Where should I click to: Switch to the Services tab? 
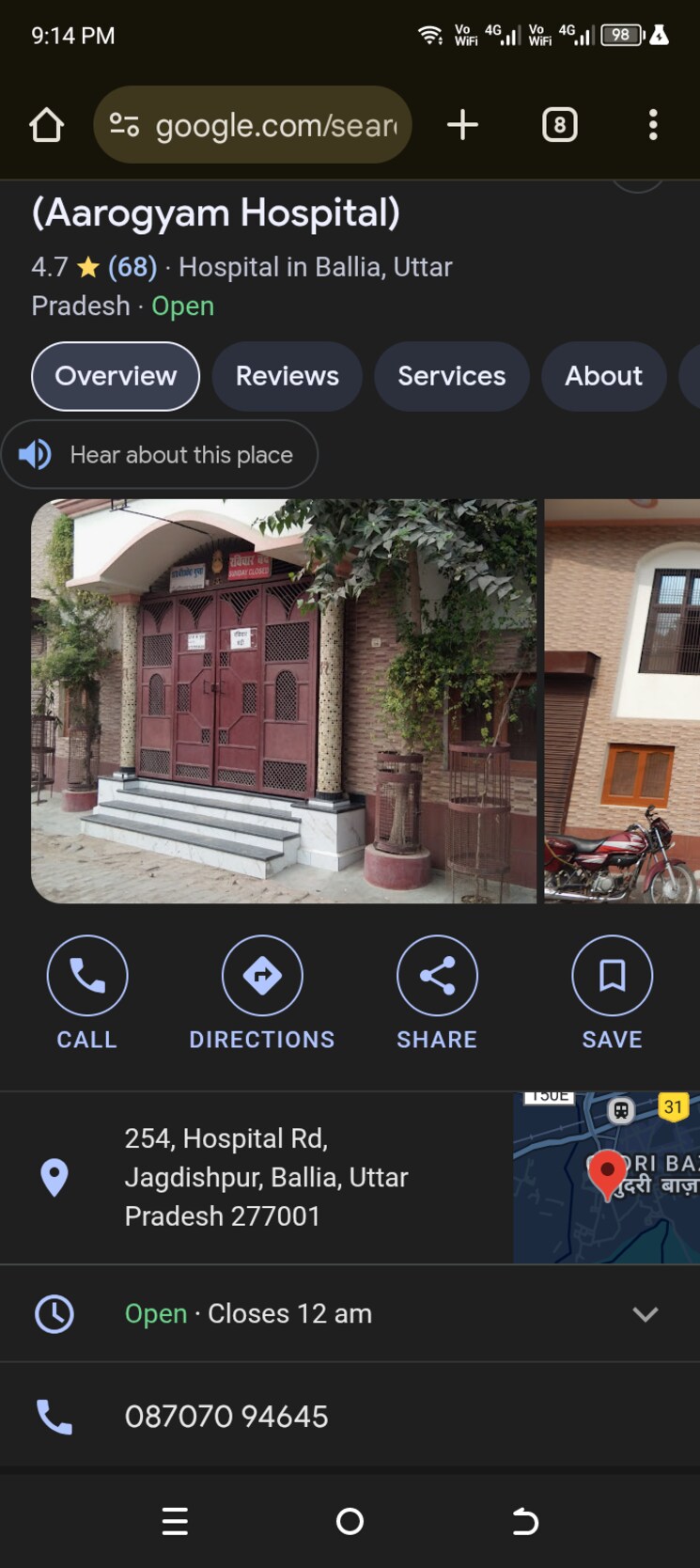451,376
